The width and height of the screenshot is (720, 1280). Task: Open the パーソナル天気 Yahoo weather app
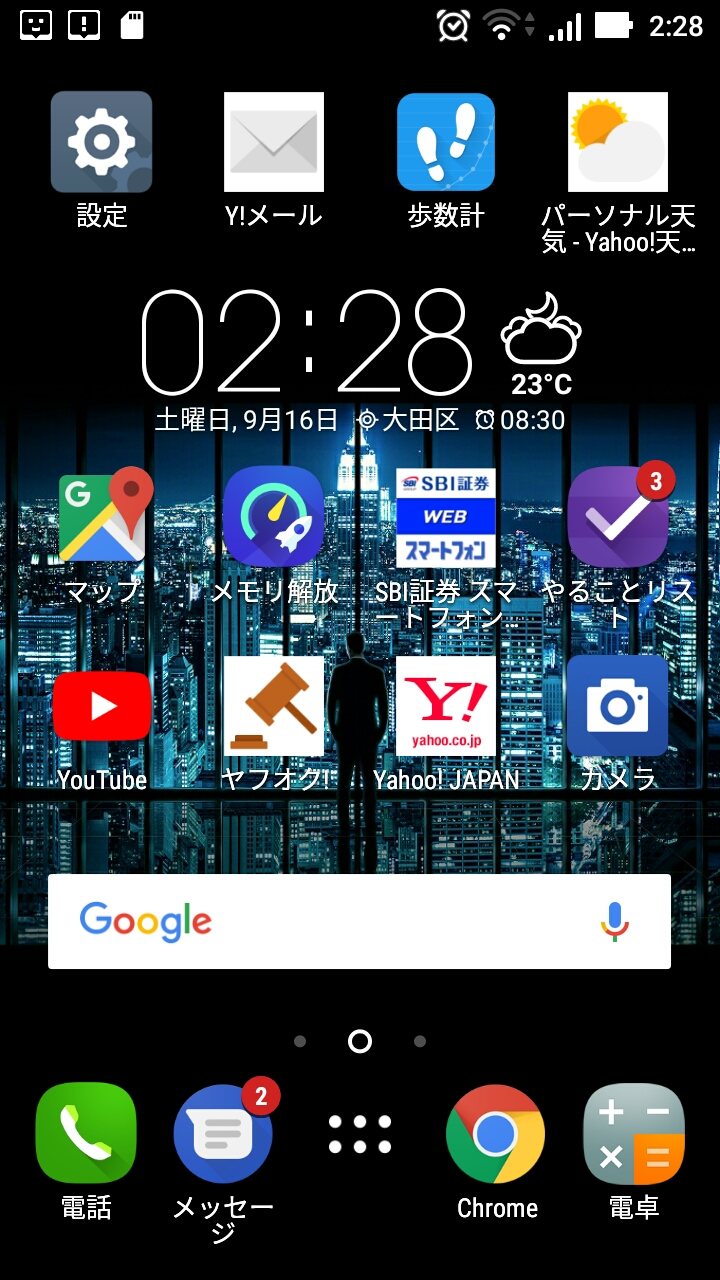(618, 142)
